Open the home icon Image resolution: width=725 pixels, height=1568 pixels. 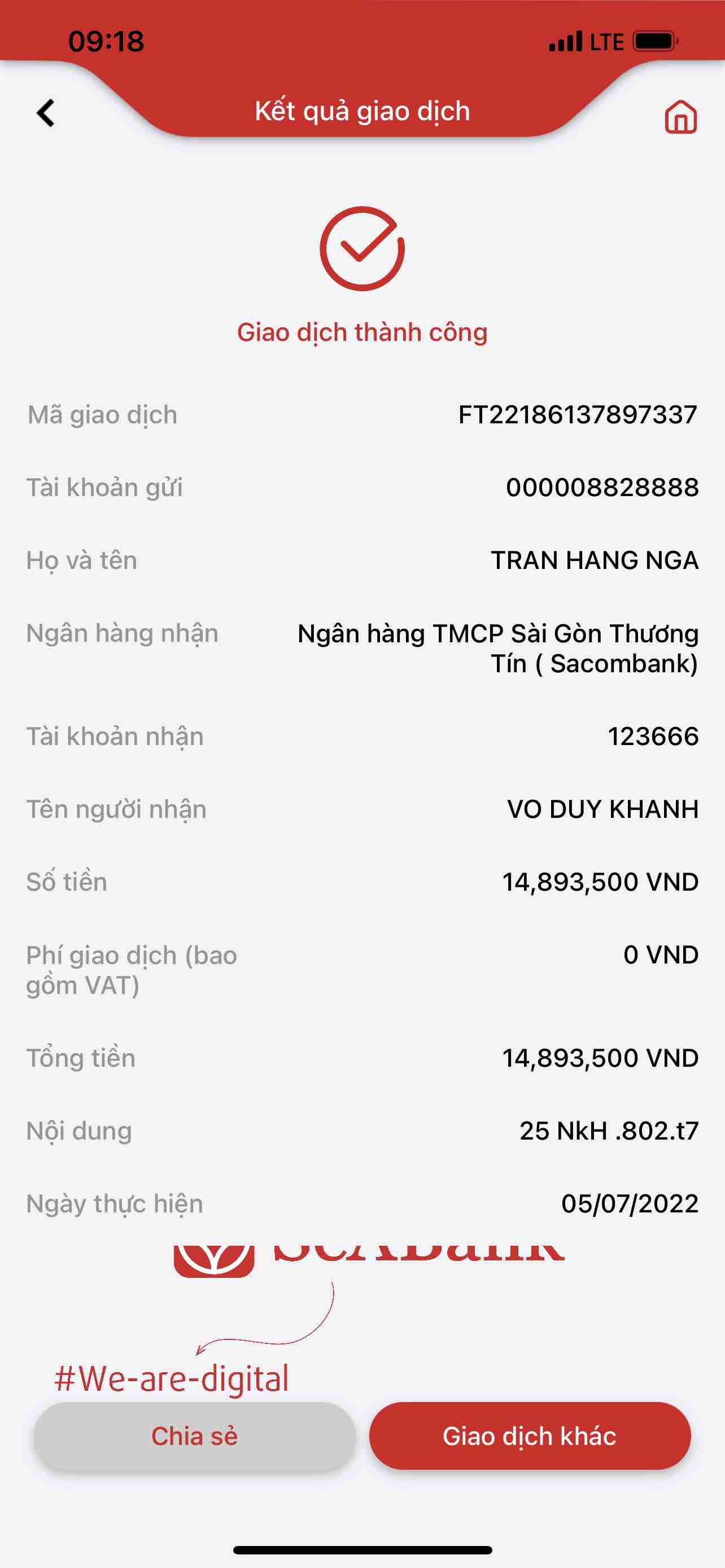[680, 116]
